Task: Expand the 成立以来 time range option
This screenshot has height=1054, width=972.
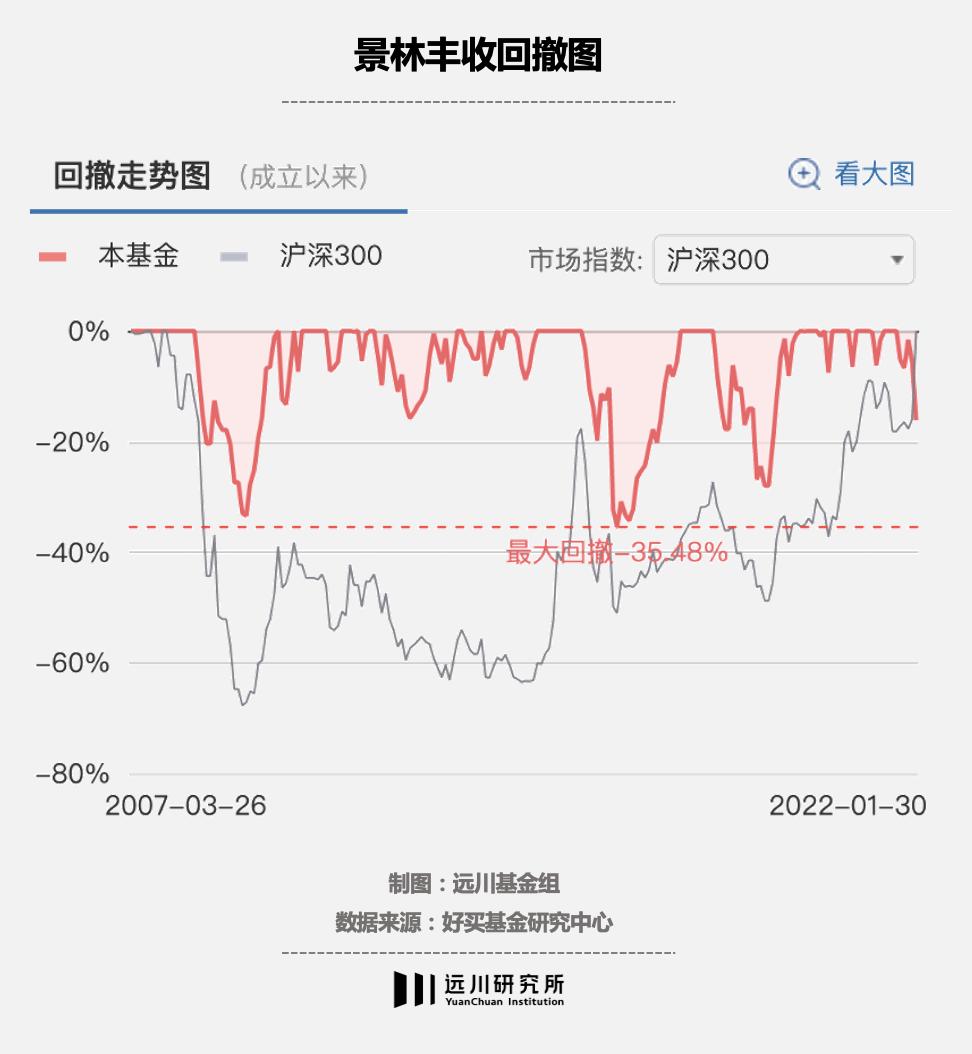Action: tap(304, 175)
